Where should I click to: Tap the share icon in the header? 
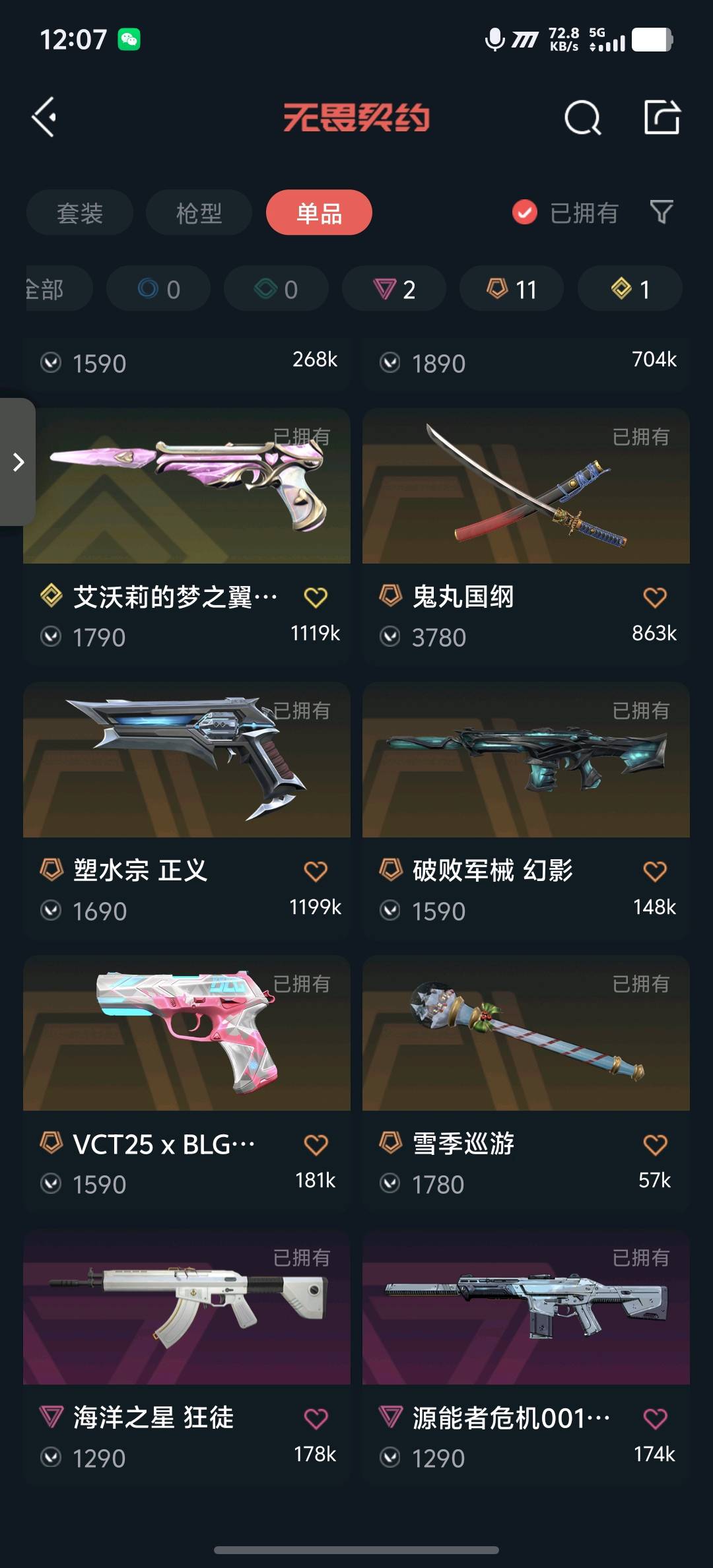662,117
